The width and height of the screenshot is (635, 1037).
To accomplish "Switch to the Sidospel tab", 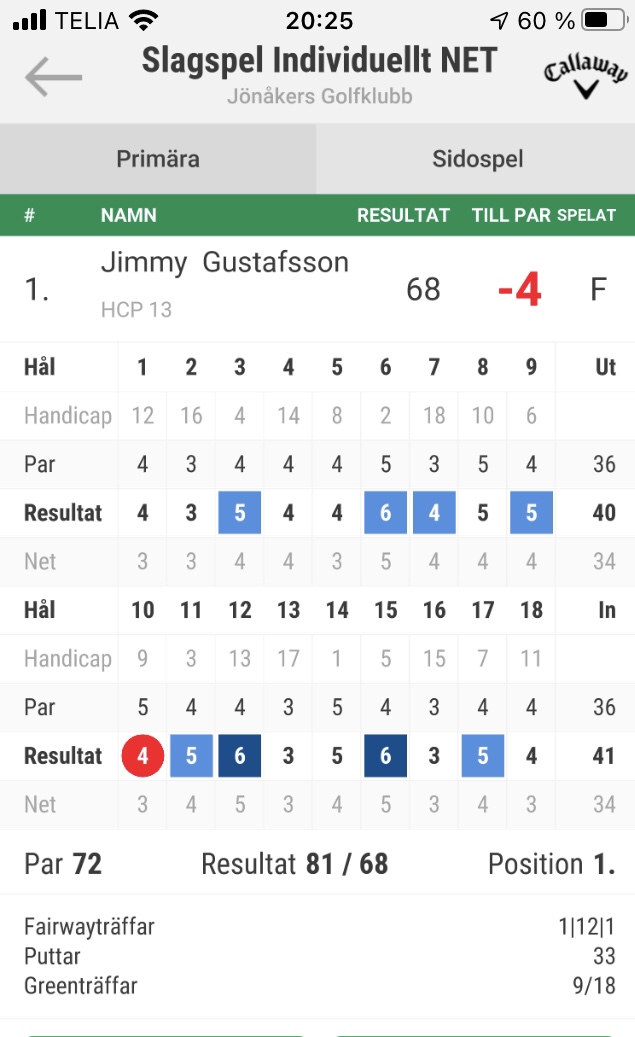I will [x=477, y=159].
